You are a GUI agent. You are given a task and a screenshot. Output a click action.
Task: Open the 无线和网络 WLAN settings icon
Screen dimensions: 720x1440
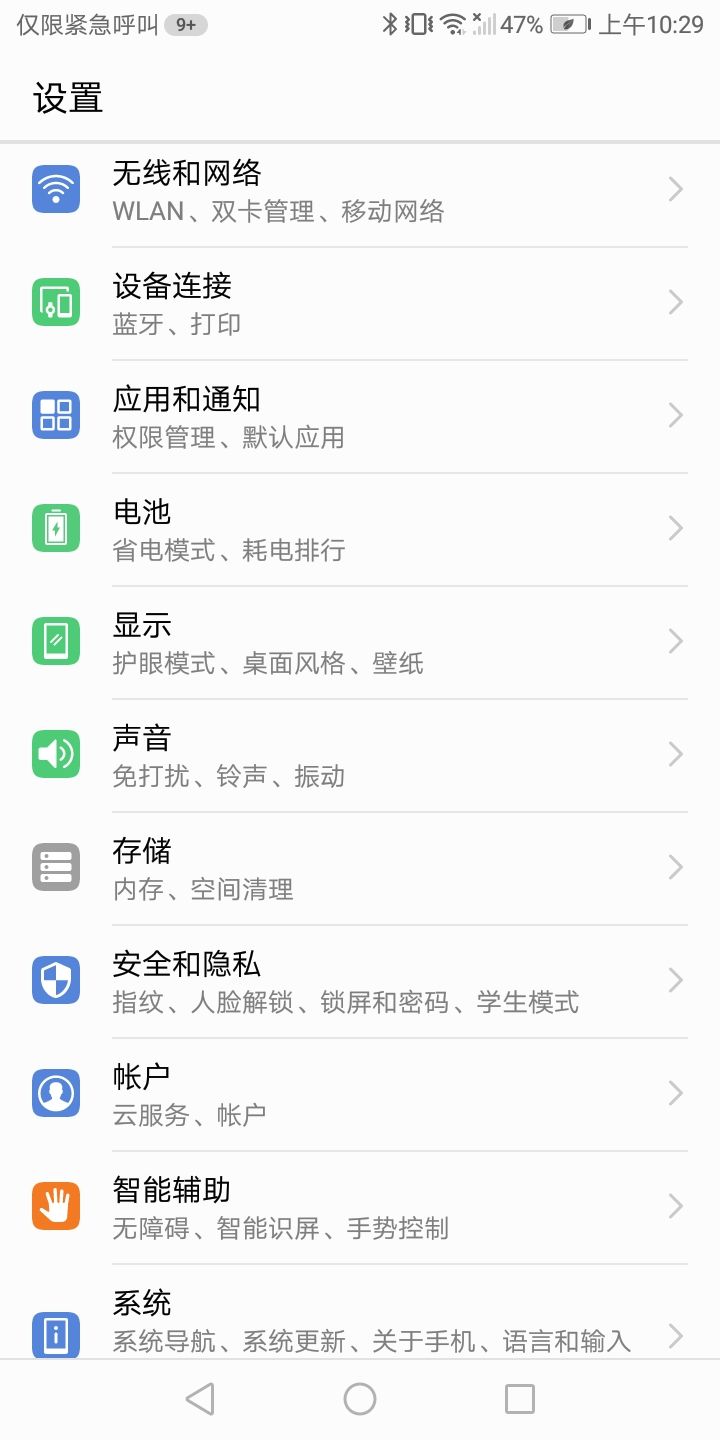coord(55,188)
